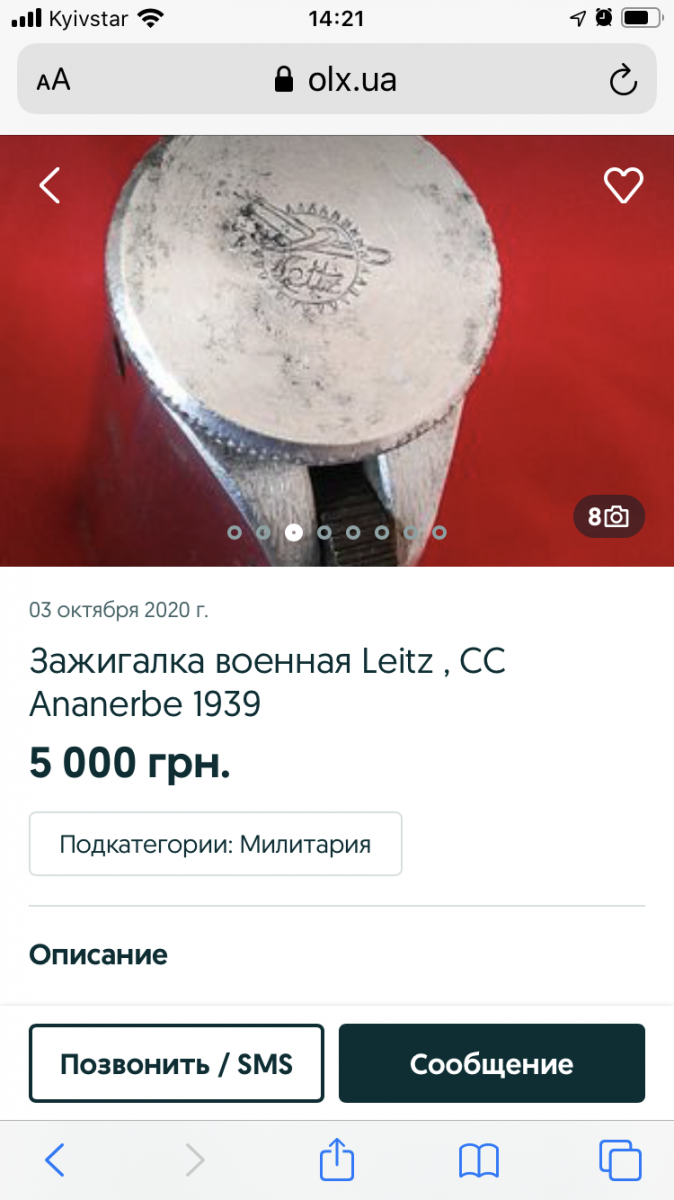
Task: Send a message via the Сообщение button
Action: coord(492,1063)
